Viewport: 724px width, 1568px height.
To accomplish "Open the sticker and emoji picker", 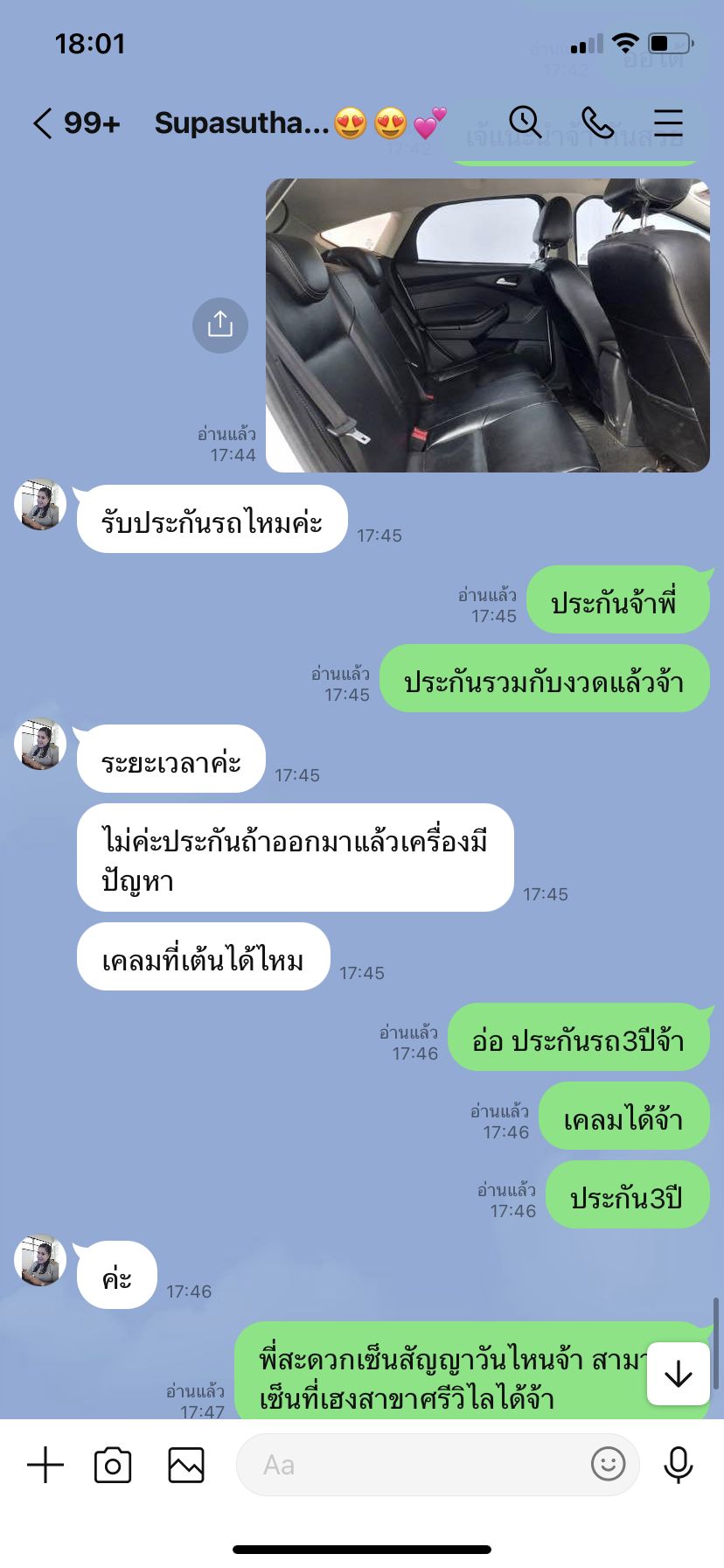I will point(608,1463).
